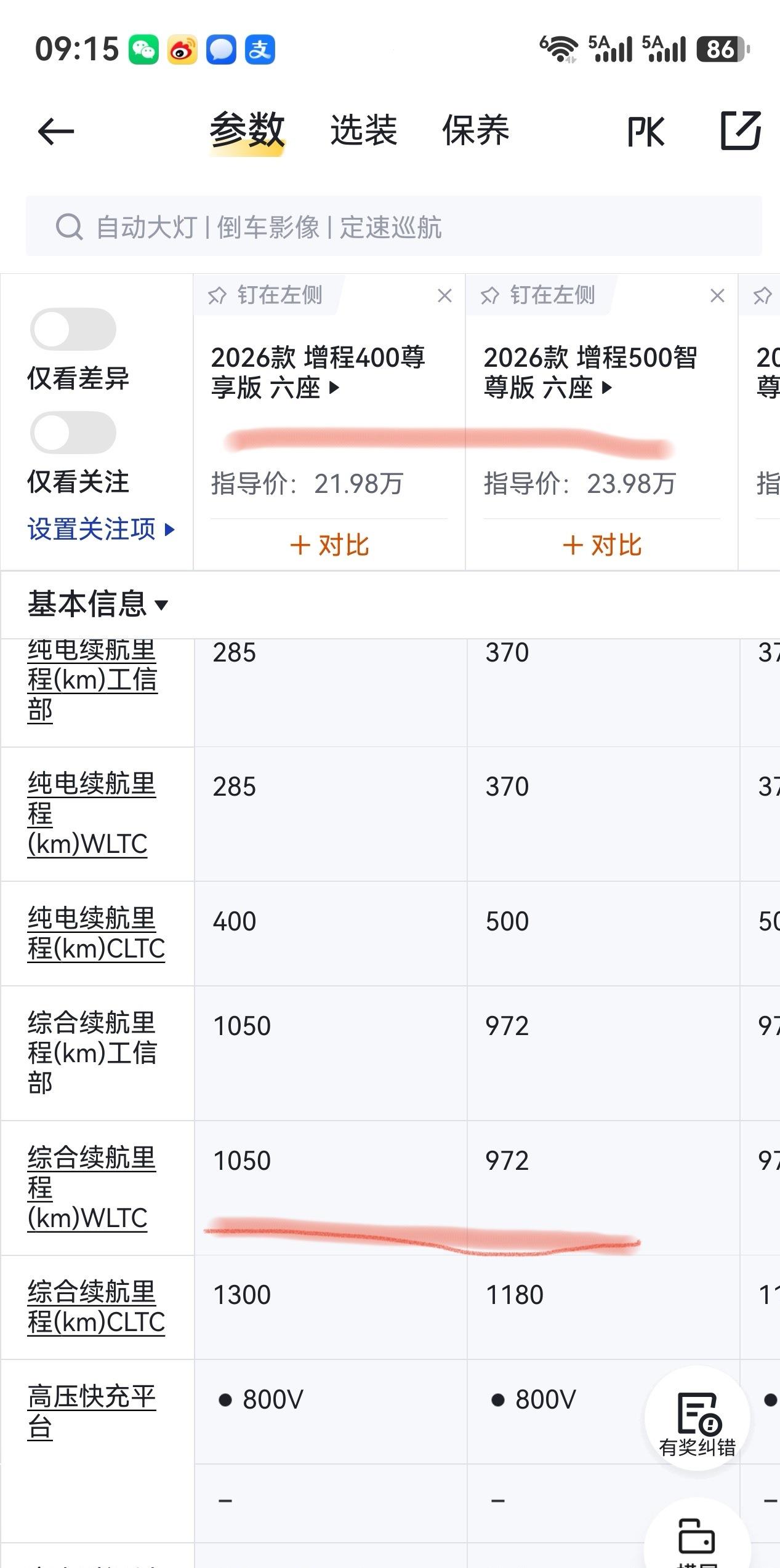Viewport: 780px width, 1568px height.
Task: Open the parameter search box
Action: (393, 226)
